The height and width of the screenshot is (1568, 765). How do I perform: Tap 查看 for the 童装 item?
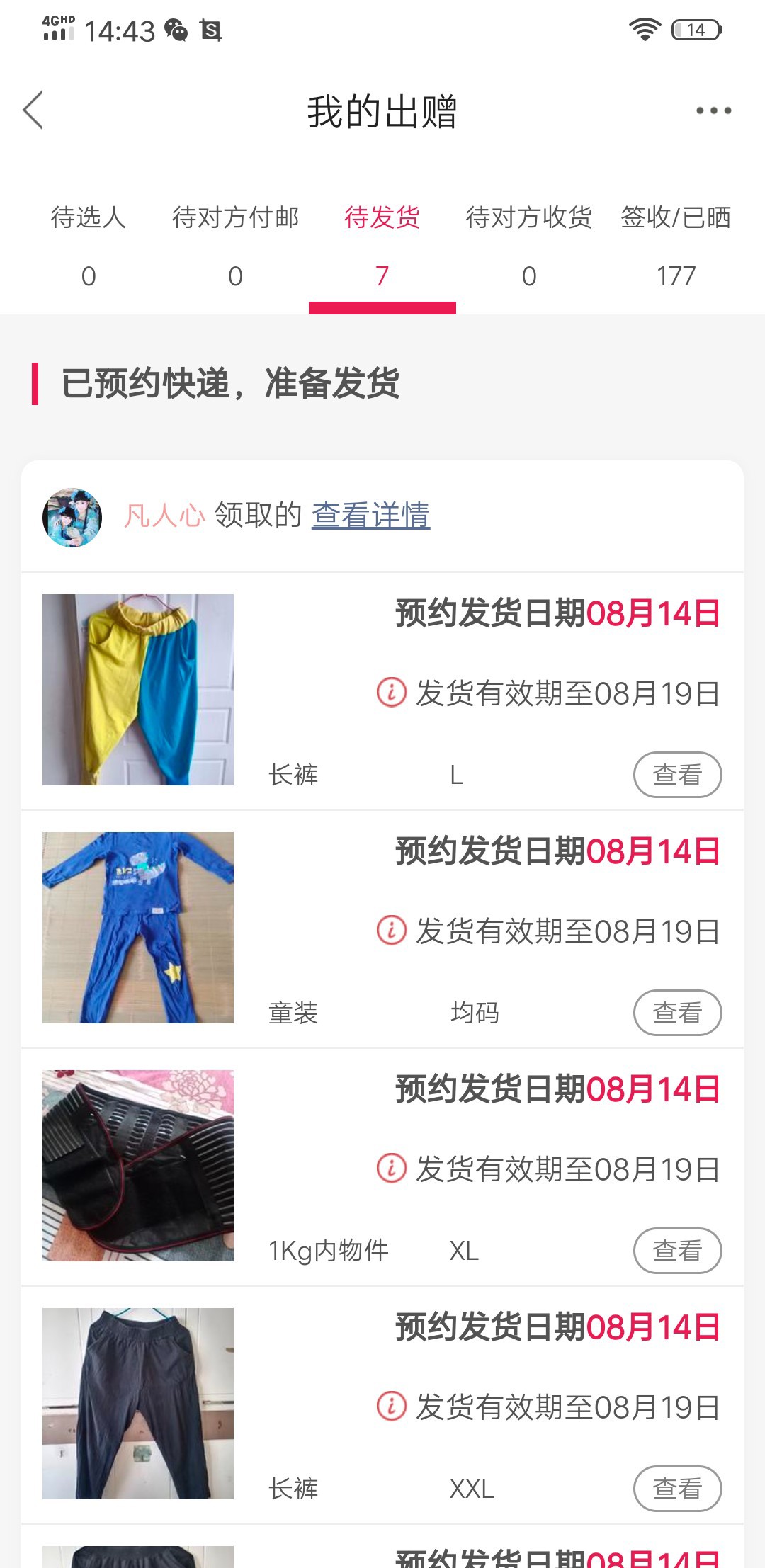coord(677,1013)
